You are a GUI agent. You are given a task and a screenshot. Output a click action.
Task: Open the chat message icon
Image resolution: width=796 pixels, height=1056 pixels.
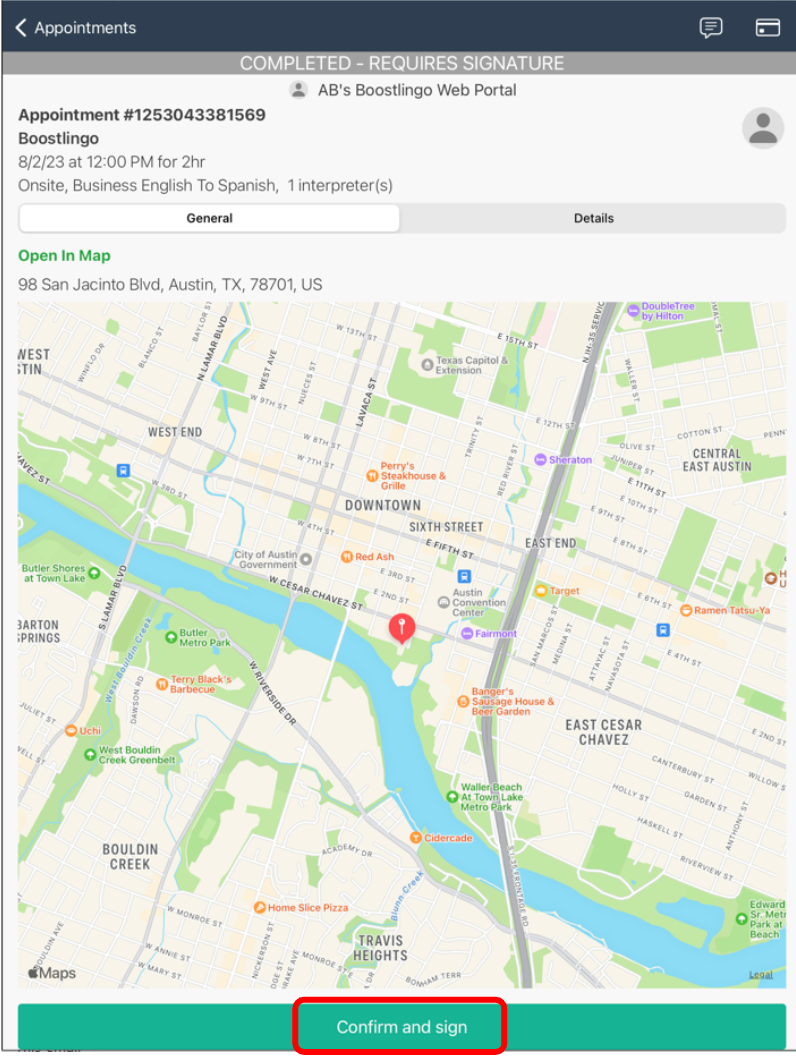(x=711, y=28)
